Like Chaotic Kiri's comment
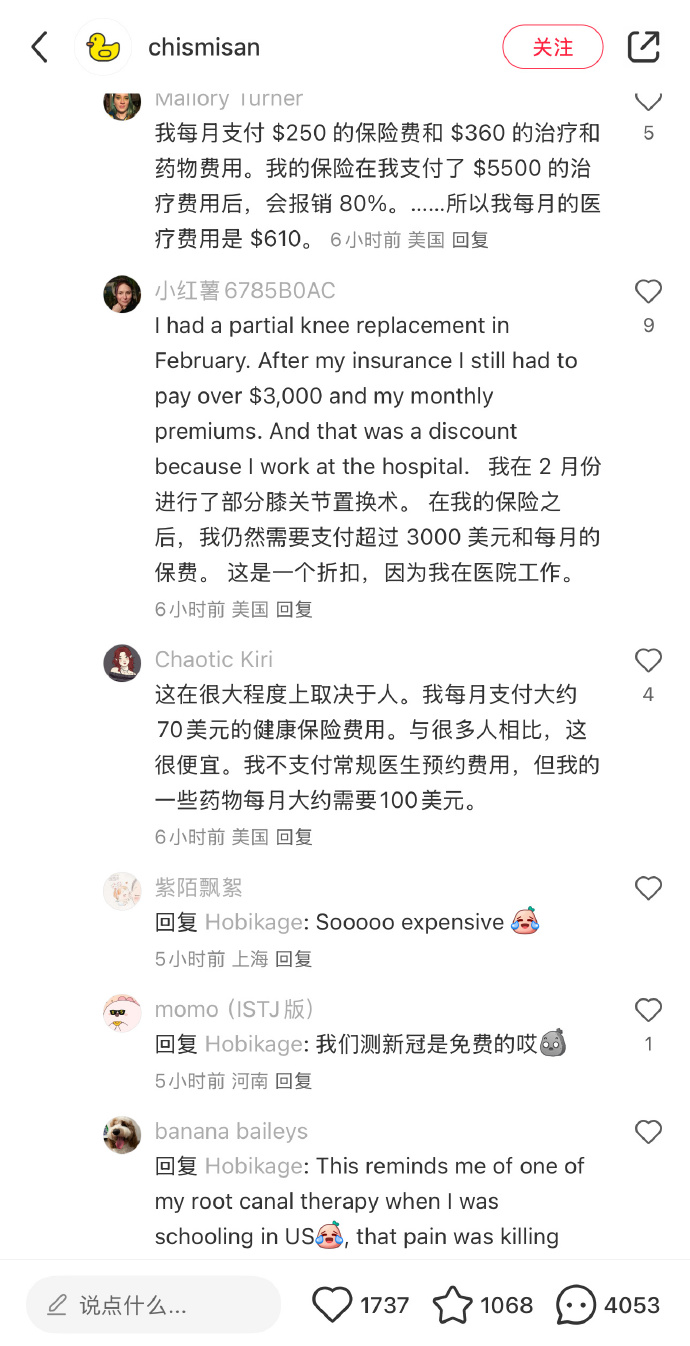 click(x=648, y=660)
